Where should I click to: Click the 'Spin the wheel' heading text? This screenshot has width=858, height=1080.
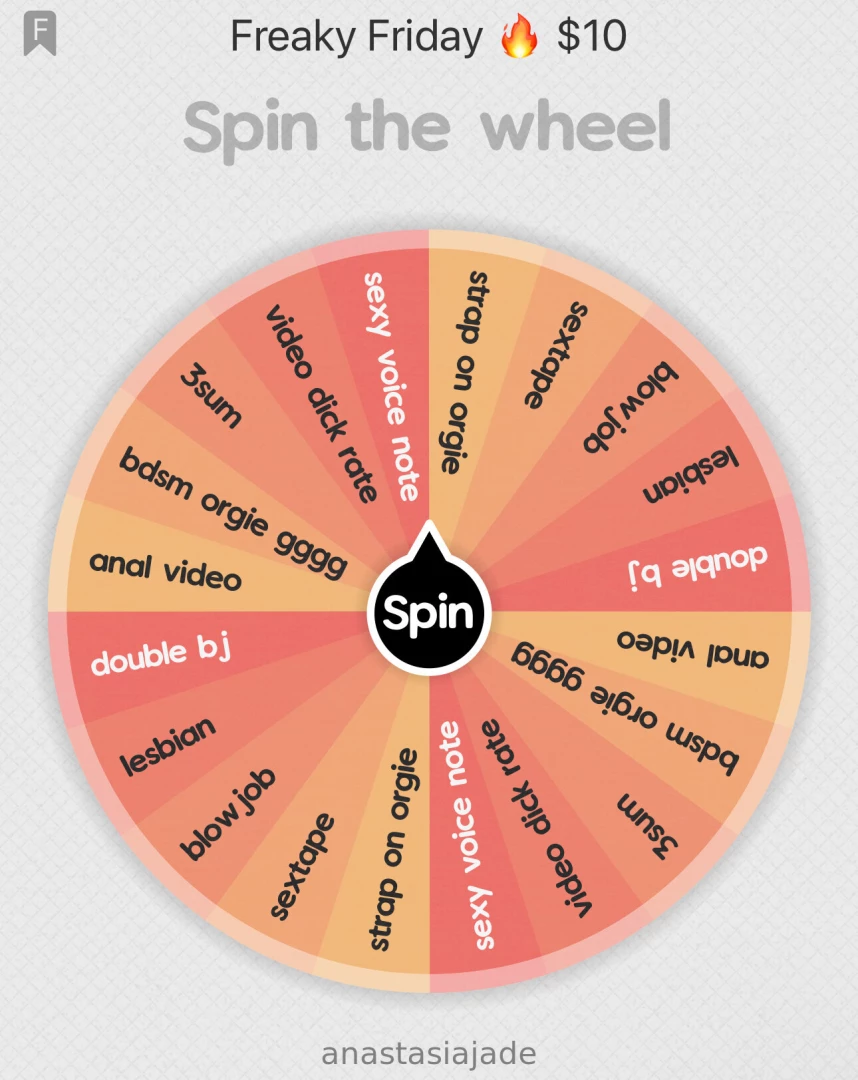click(428, 126)
